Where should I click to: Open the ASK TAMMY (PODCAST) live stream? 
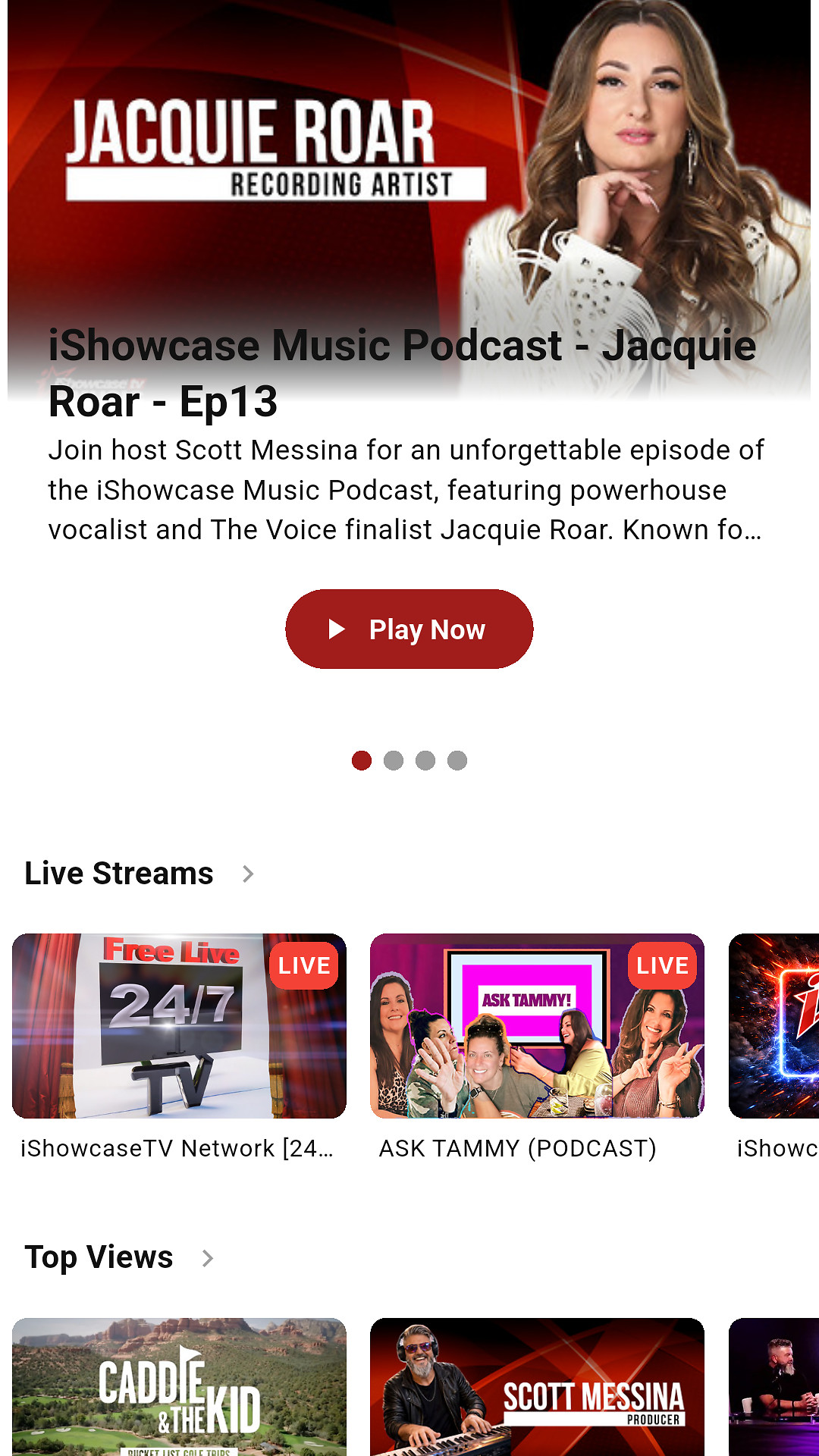click(x=537, y=1025)
